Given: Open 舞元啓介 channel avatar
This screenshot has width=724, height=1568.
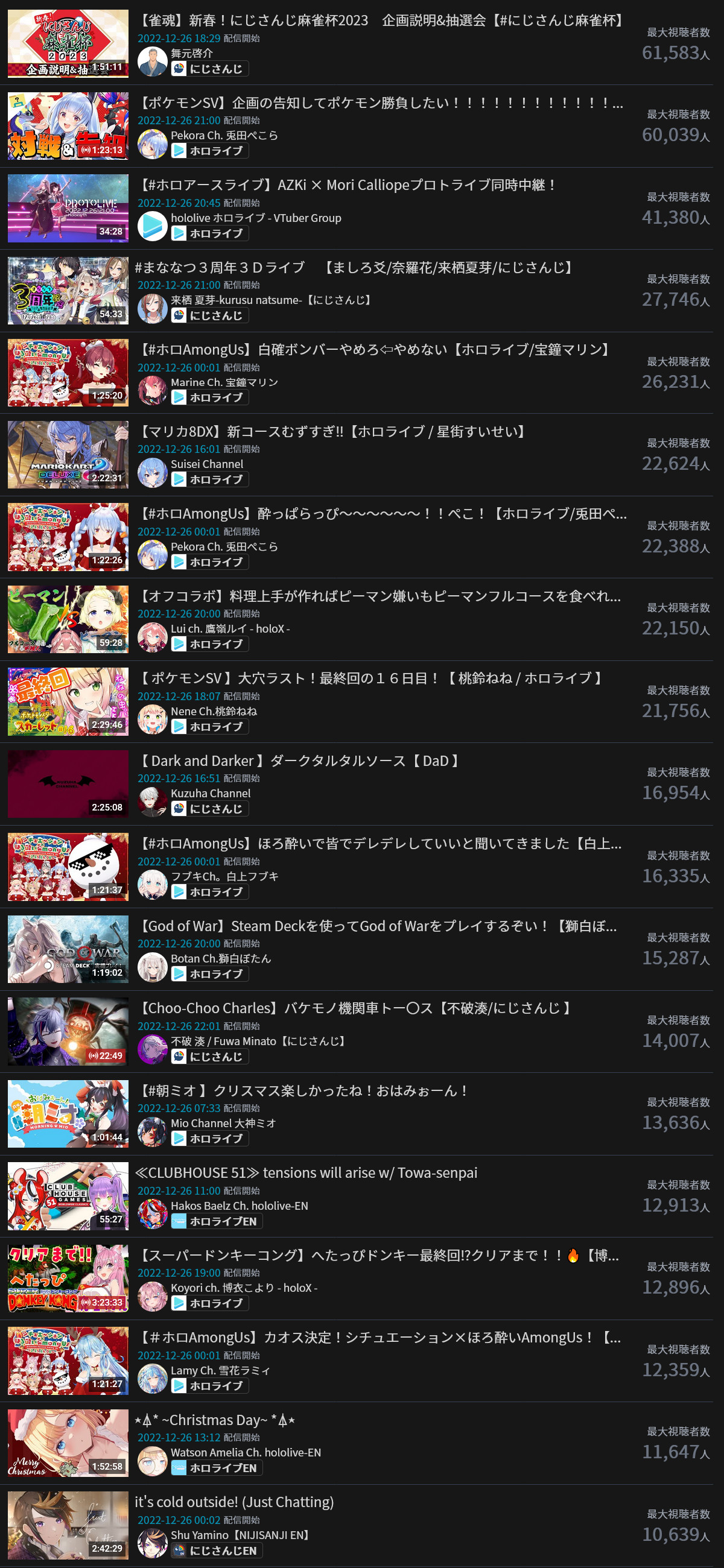Looking at the screenshot, I should [x=152, y=62].
